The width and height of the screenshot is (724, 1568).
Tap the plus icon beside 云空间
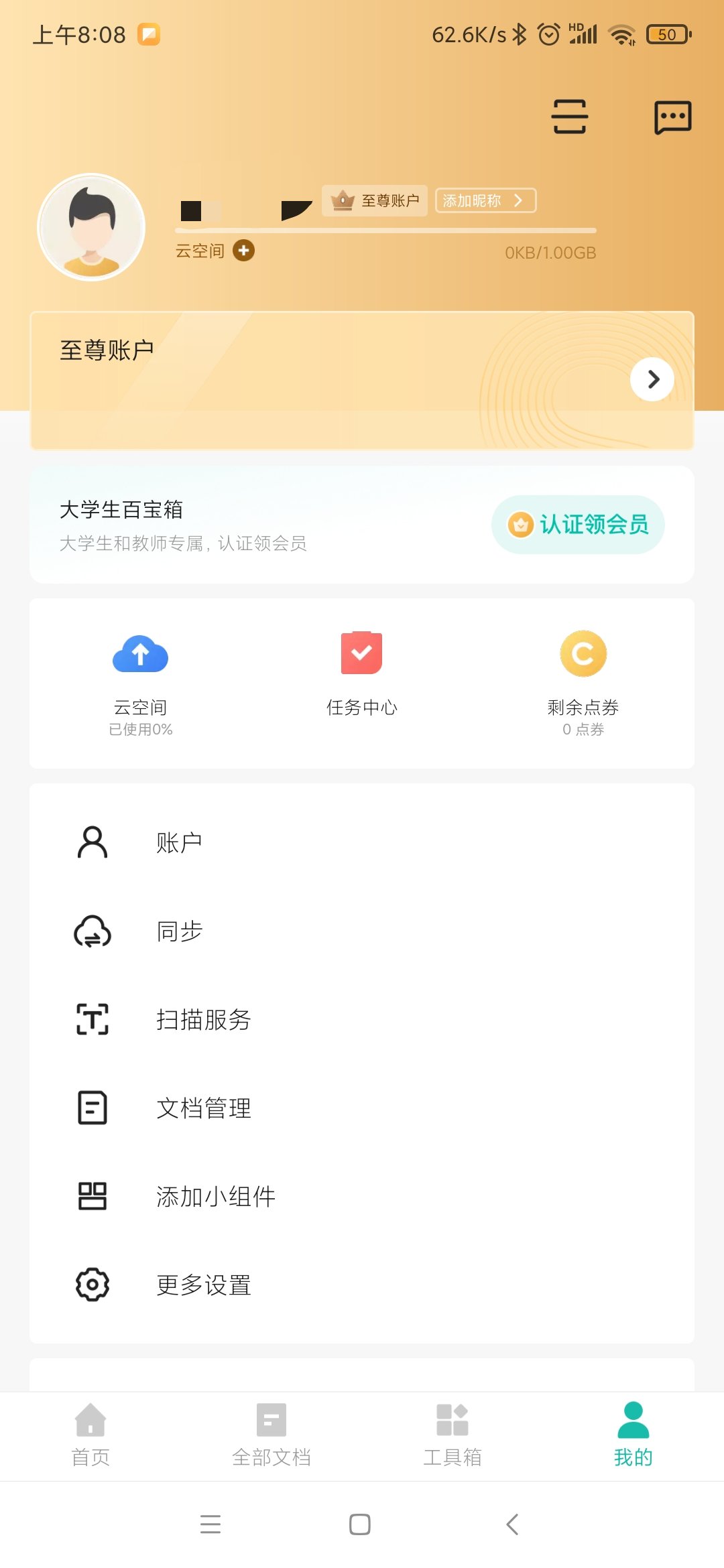point(243,251)
